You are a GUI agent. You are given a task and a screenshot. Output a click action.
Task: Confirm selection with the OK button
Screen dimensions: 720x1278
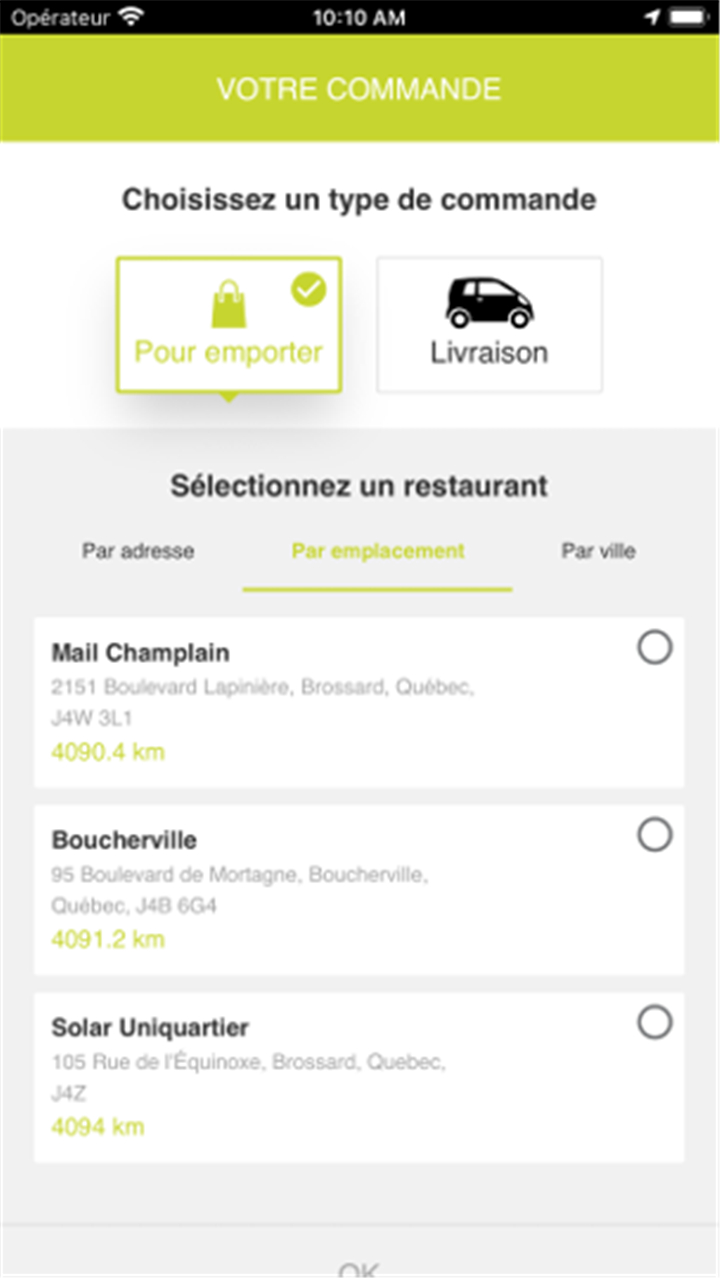click(x=359, y=1264)
